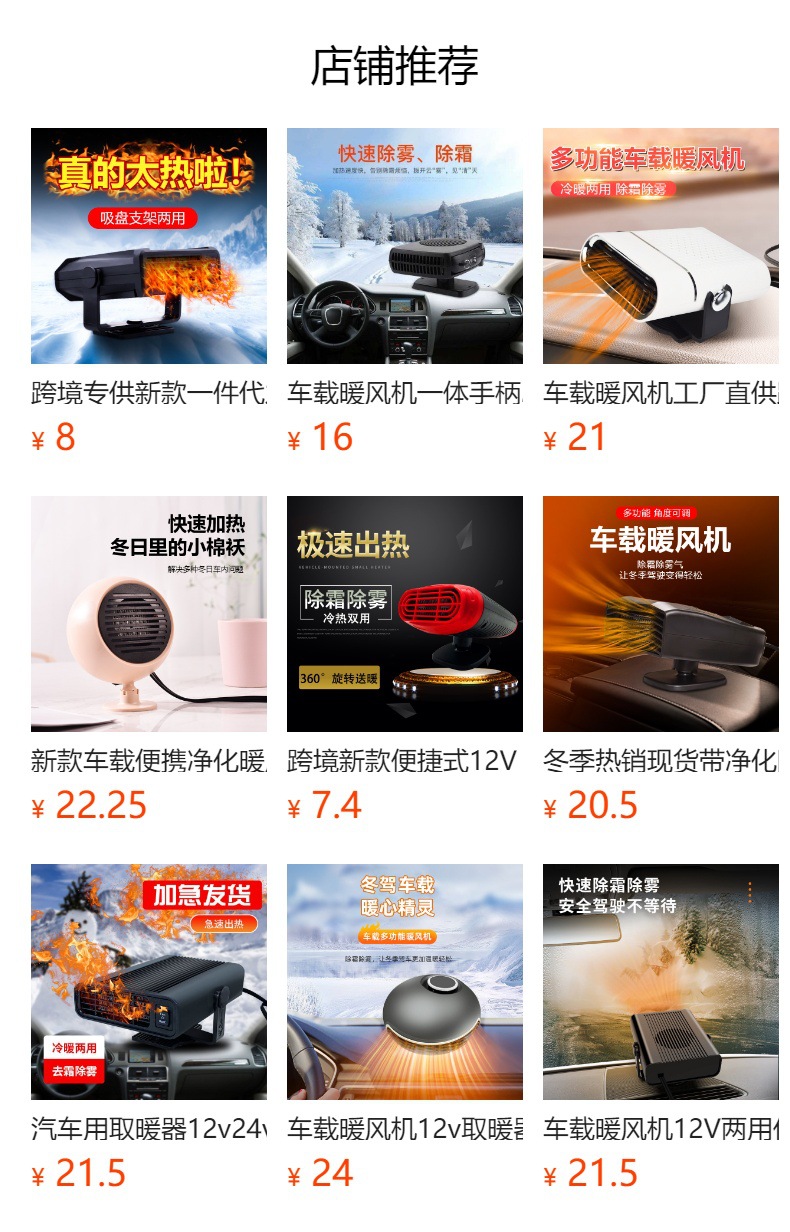Open the 车载暖风机12V两用 product listing

661,982
